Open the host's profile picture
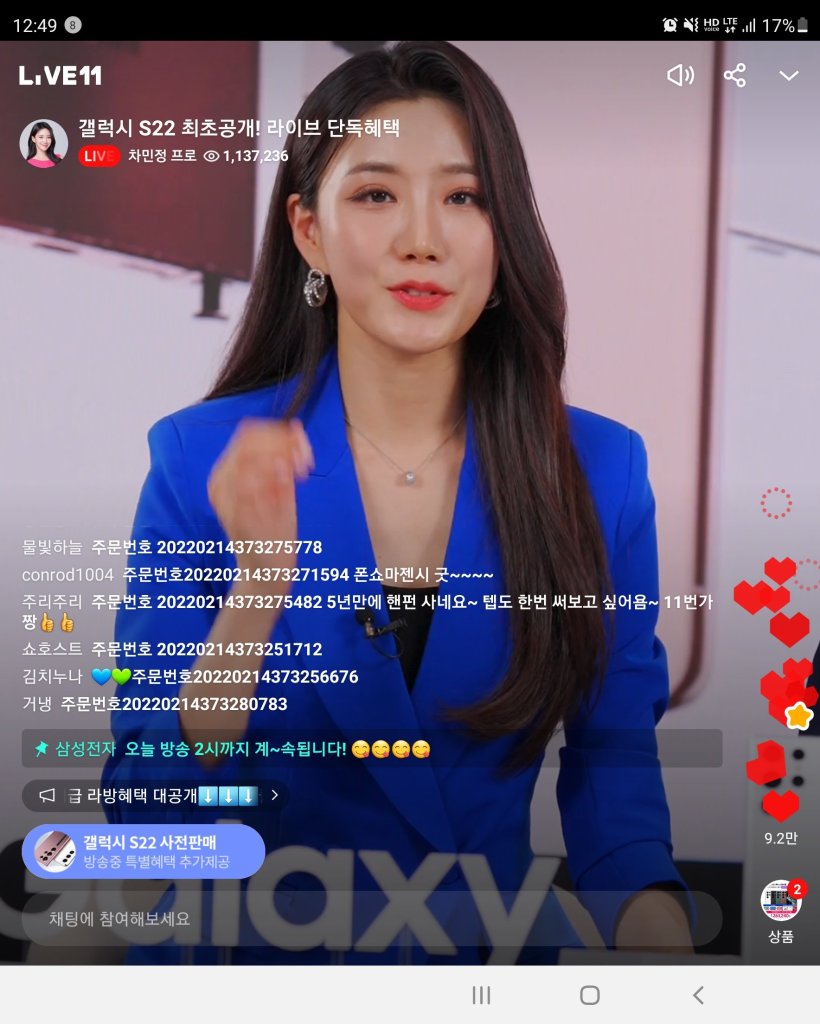Image resolution: width=820 pixels, height=1024 pixels. [43, 143]
